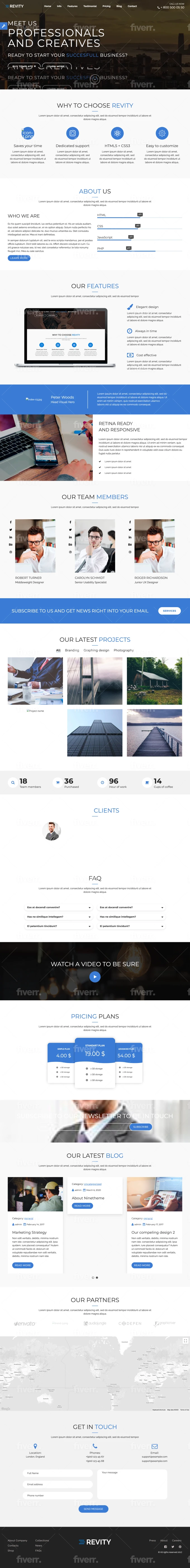Open the About Company footer link
The width and height of the screenshot is (190, 1568).
pos(17,1541)
